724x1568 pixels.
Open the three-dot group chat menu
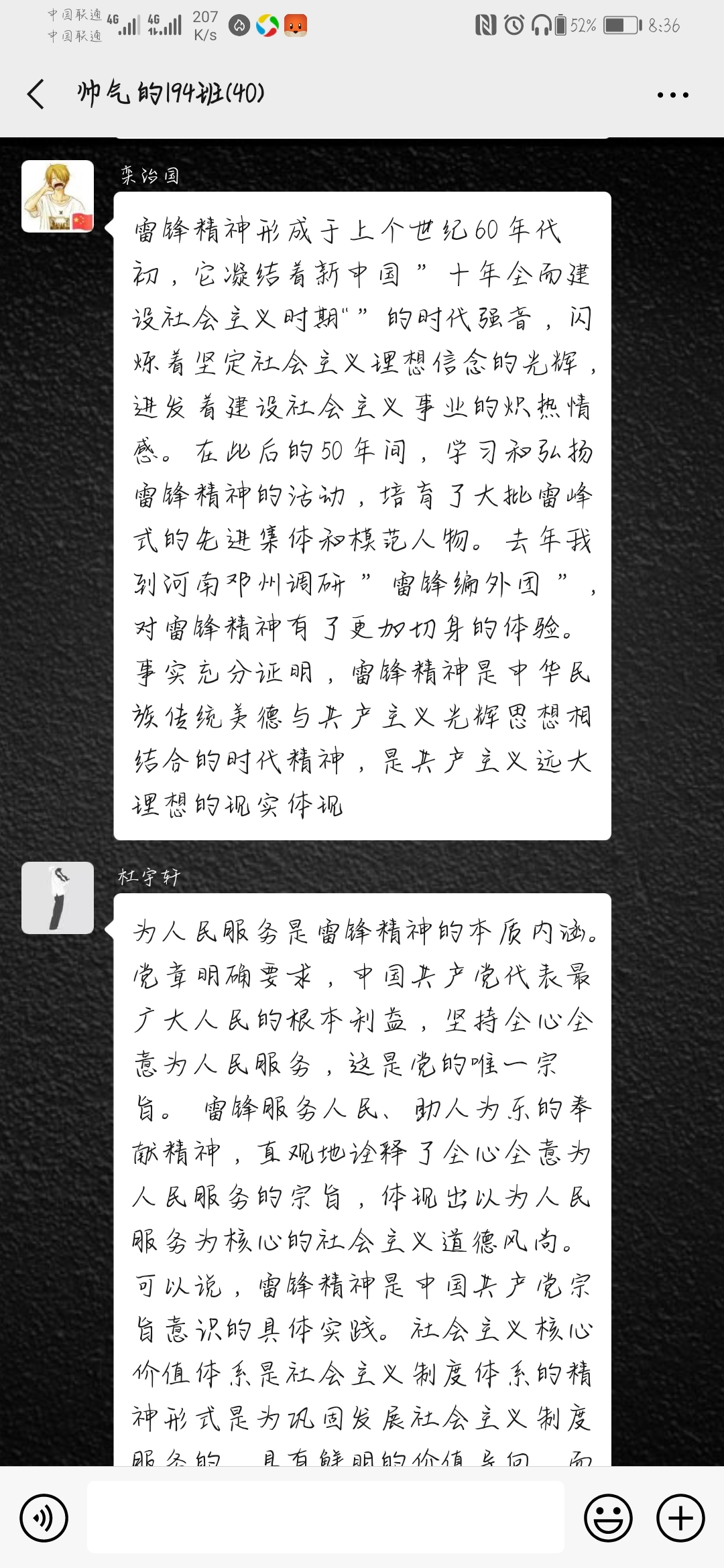(672, 95)
